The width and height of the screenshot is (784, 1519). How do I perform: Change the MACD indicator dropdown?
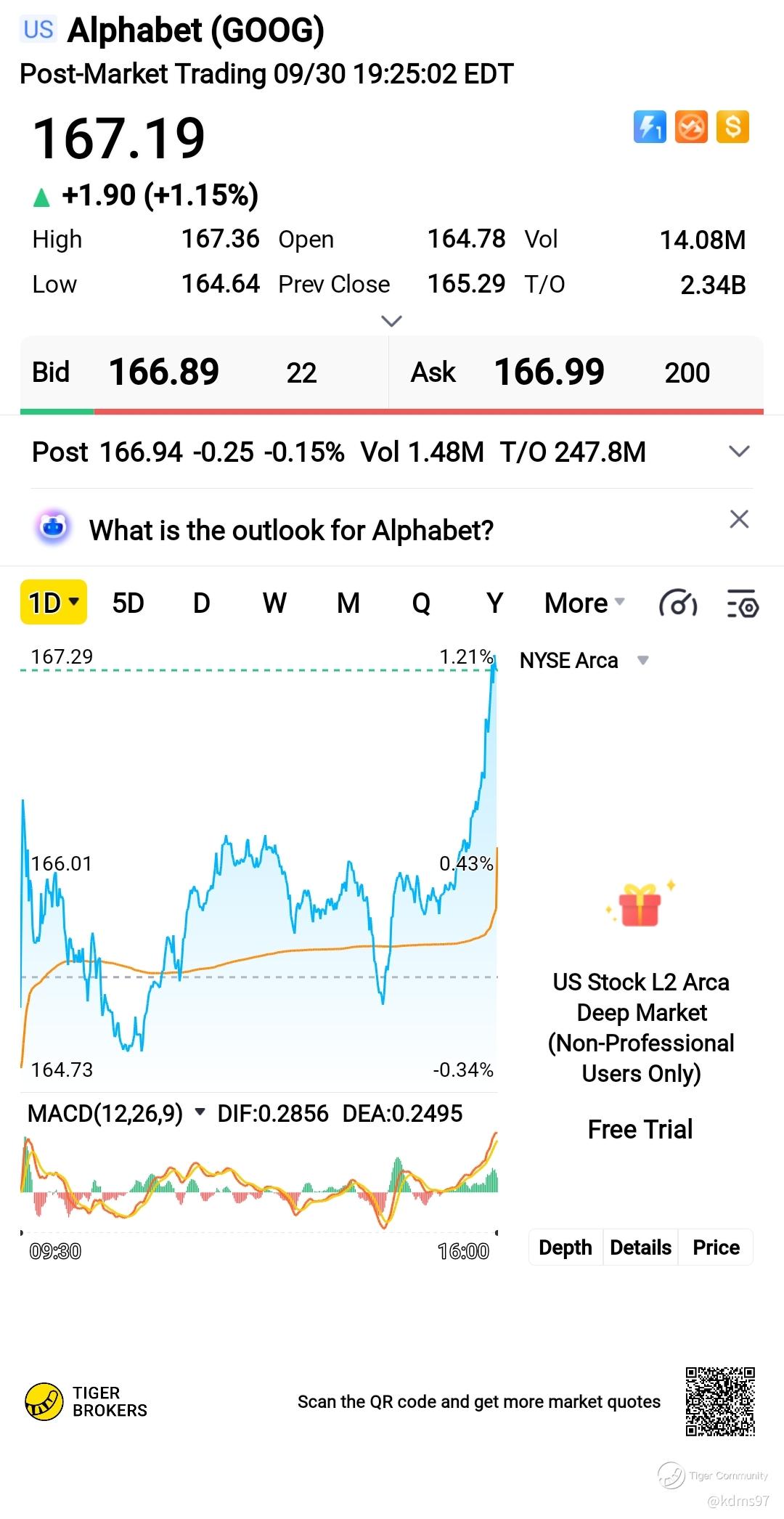pyautogui.click(x=116, y=1113)
